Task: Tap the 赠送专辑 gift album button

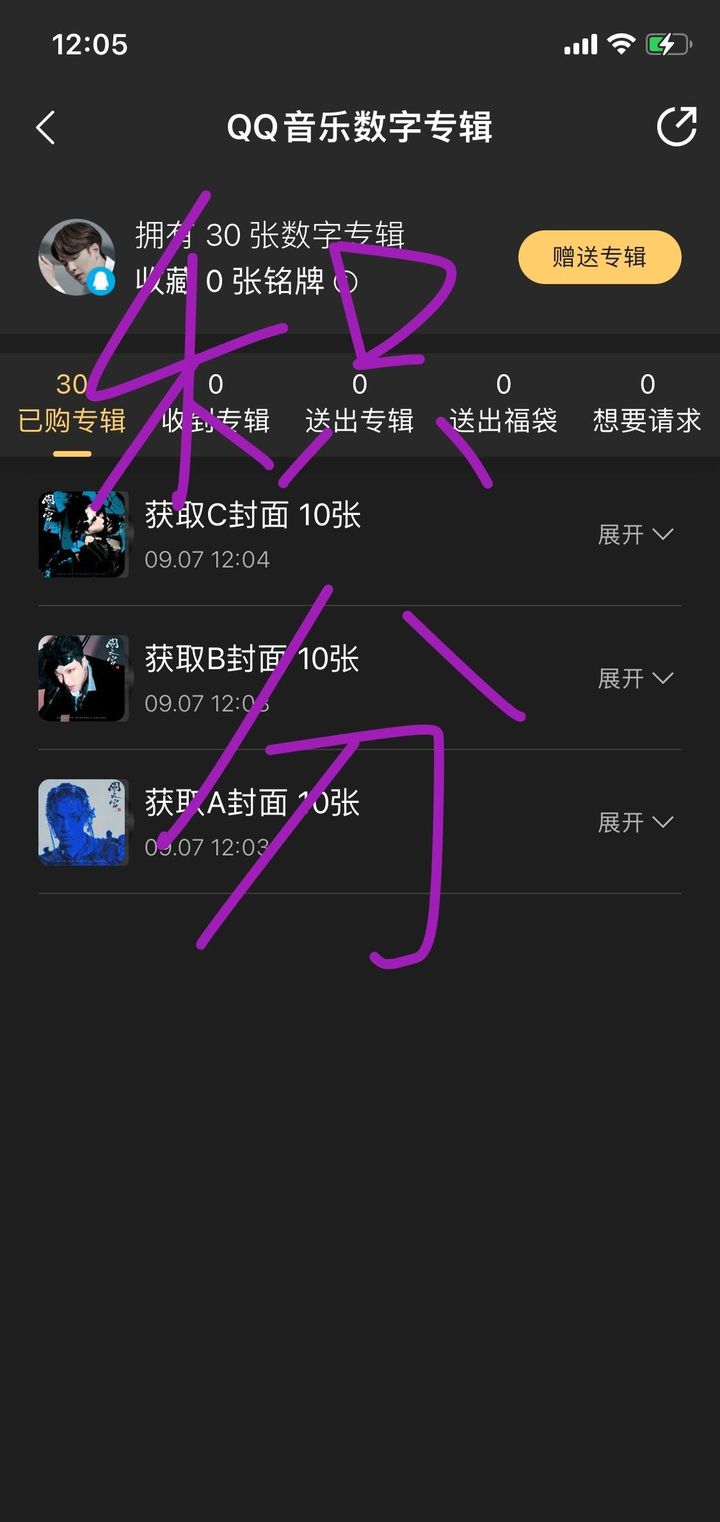Action: (600, 257)
